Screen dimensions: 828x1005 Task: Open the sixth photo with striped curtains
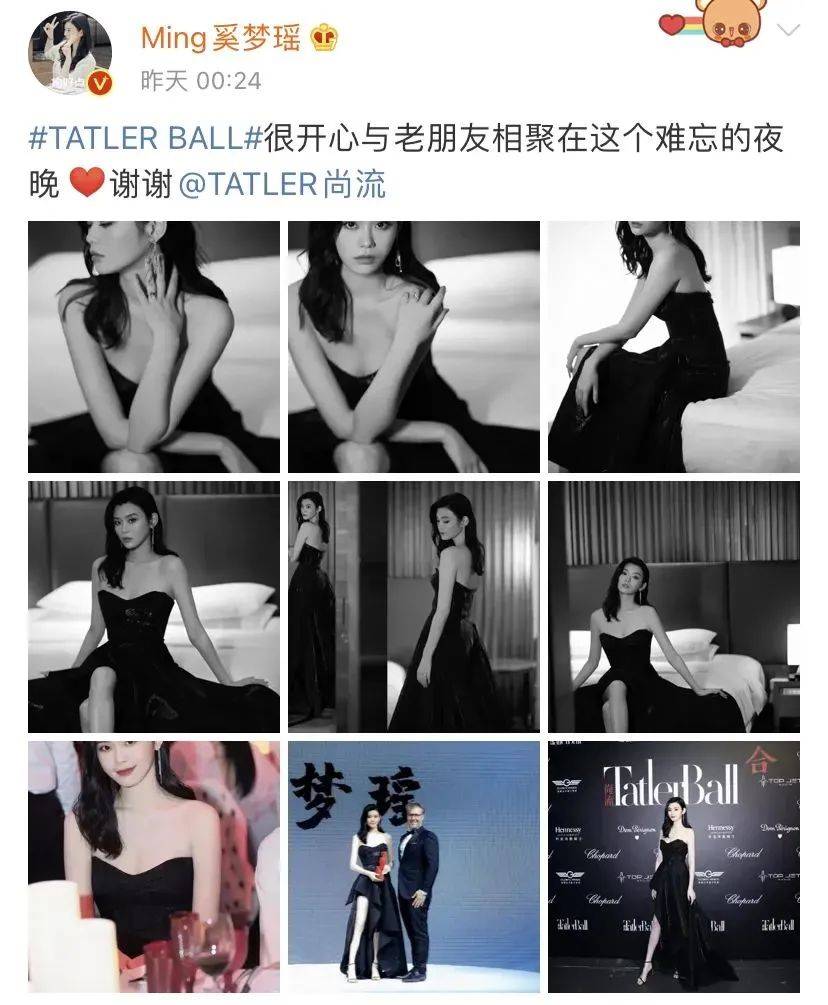tap(673, 607)
